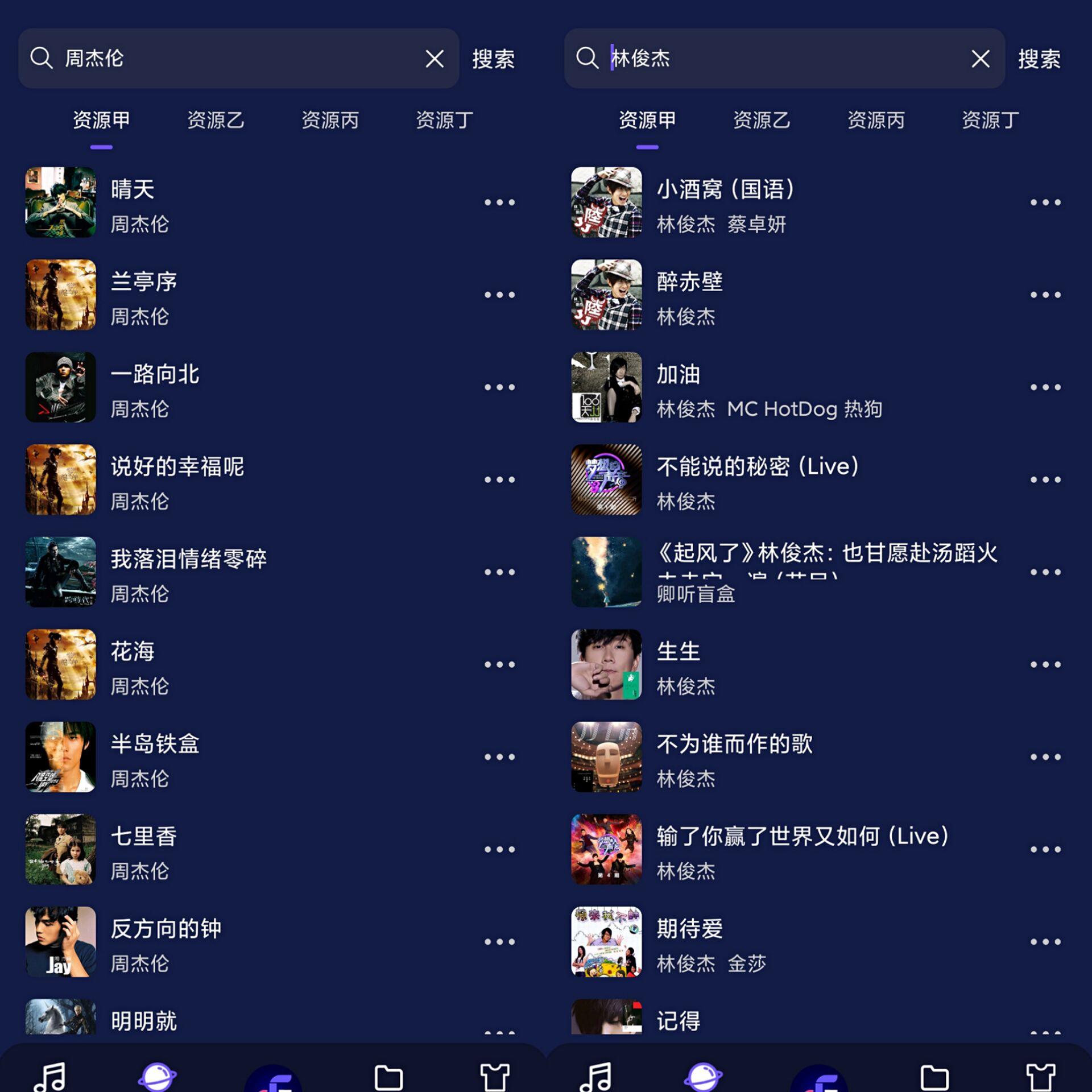Viewport: 1092px width, 1092px height.
Task: Play 七里香 by 周杰伦
Action: click(227, 849)
